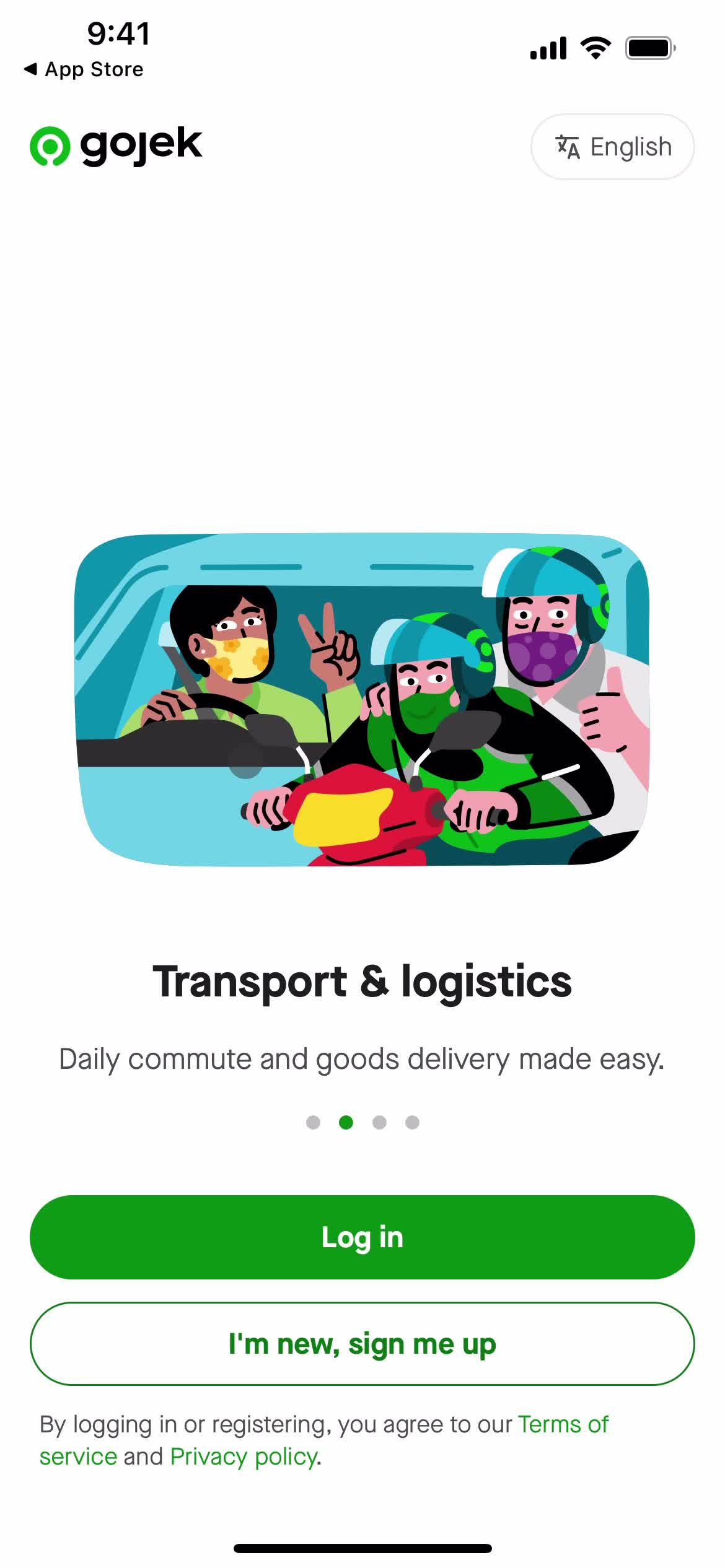Select the last carousel dot
Screen dimensions: 725x1568
412,1122
